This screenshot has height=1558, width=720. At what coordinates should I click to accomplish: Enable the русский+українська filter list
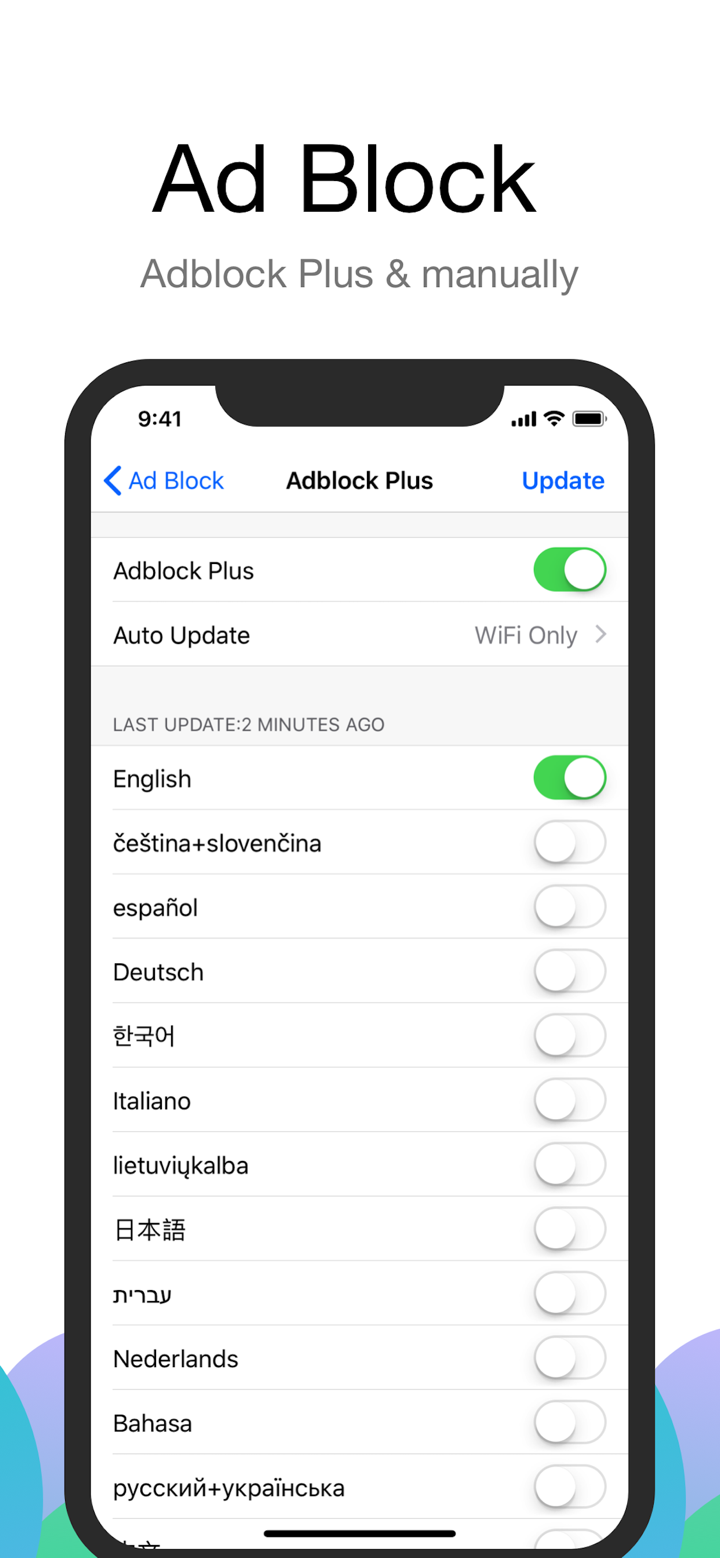click(x=570, y=1487)
